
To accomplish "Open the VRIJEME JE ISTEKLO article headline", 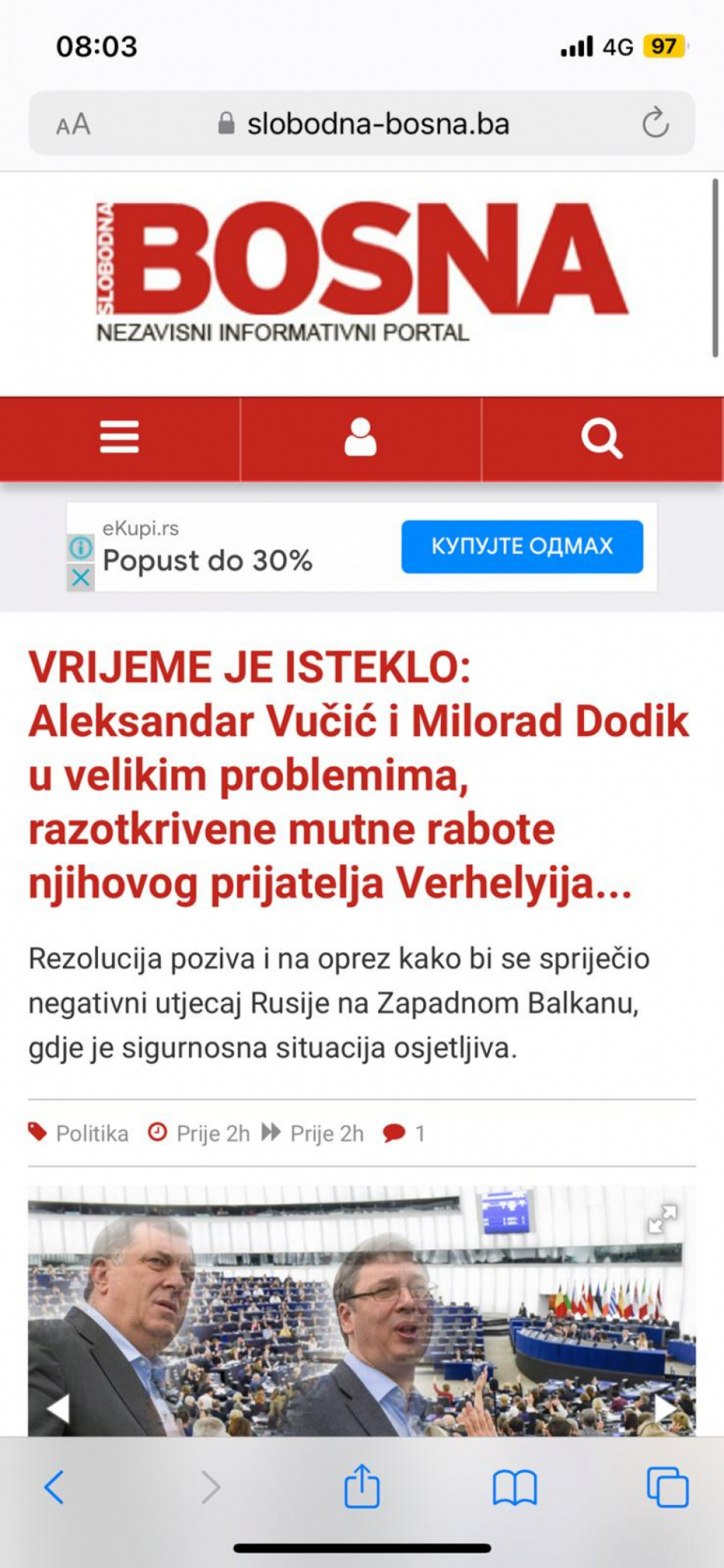I will pos(359,775).
